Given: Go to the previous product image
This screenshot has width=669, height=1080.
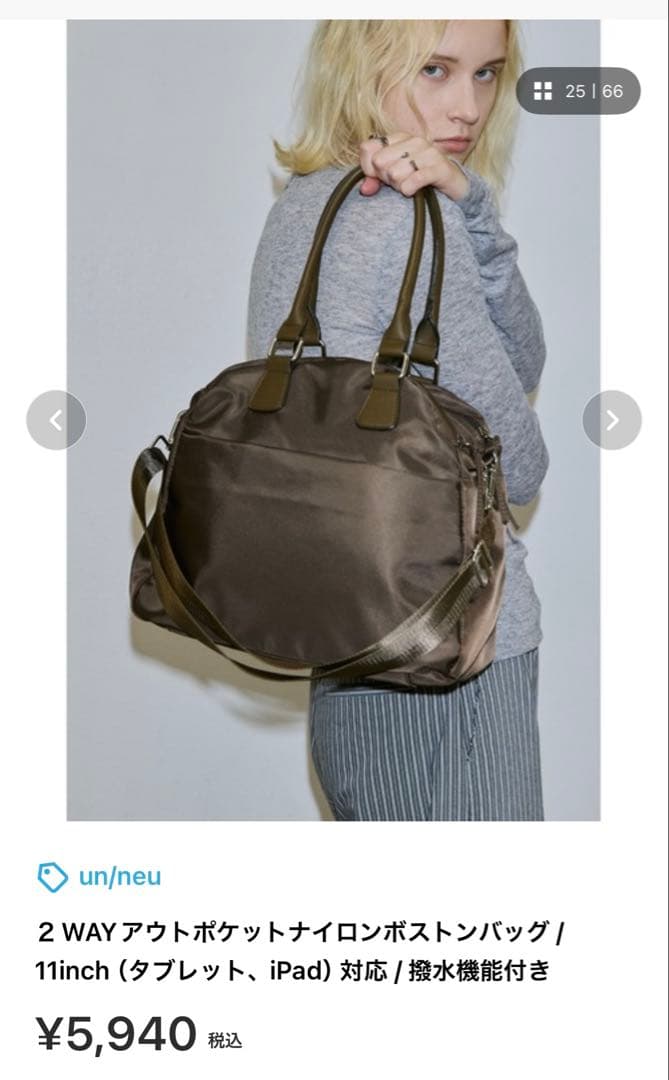Looking at the screenshot, I should click(56, 420).
